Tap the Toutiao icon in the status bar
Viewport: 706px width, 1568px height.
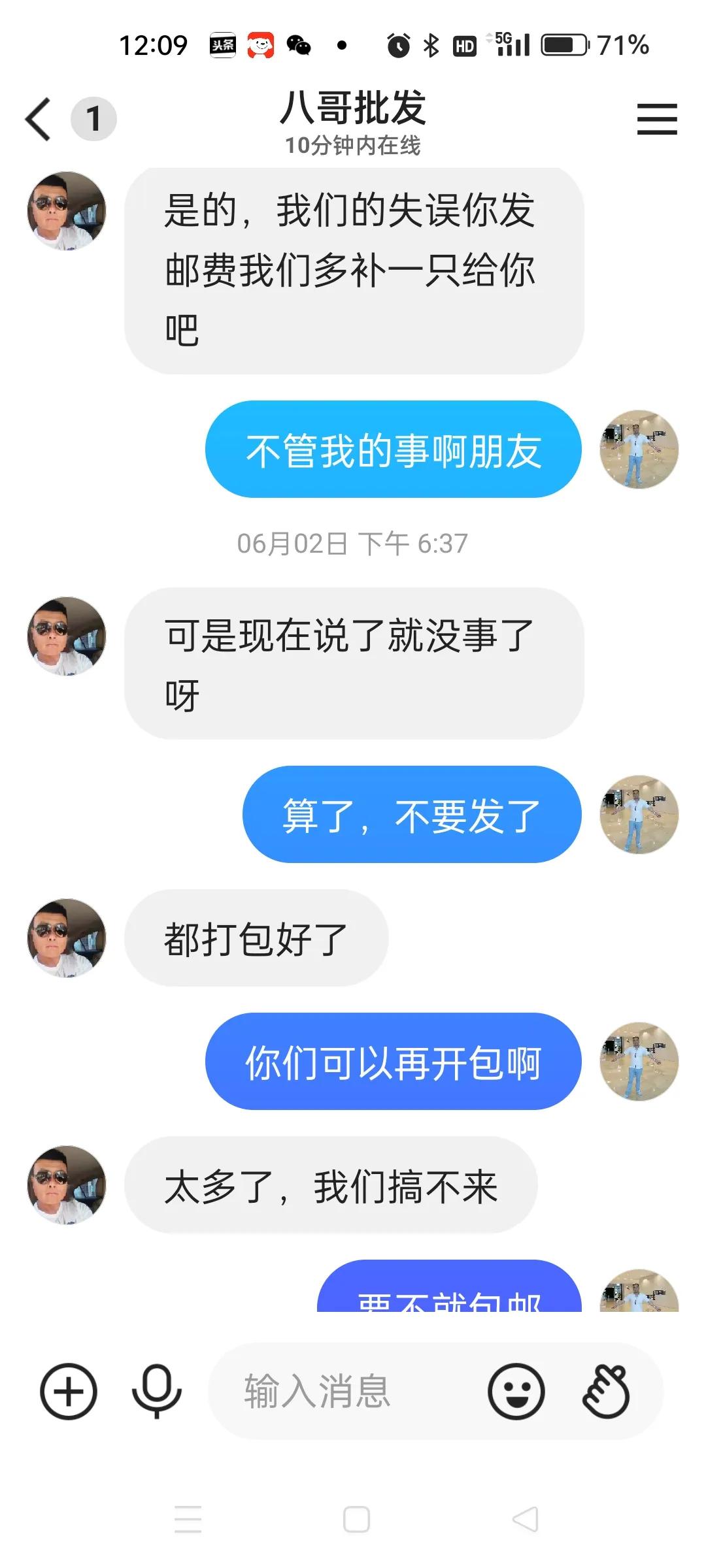(x=222, y=46)
